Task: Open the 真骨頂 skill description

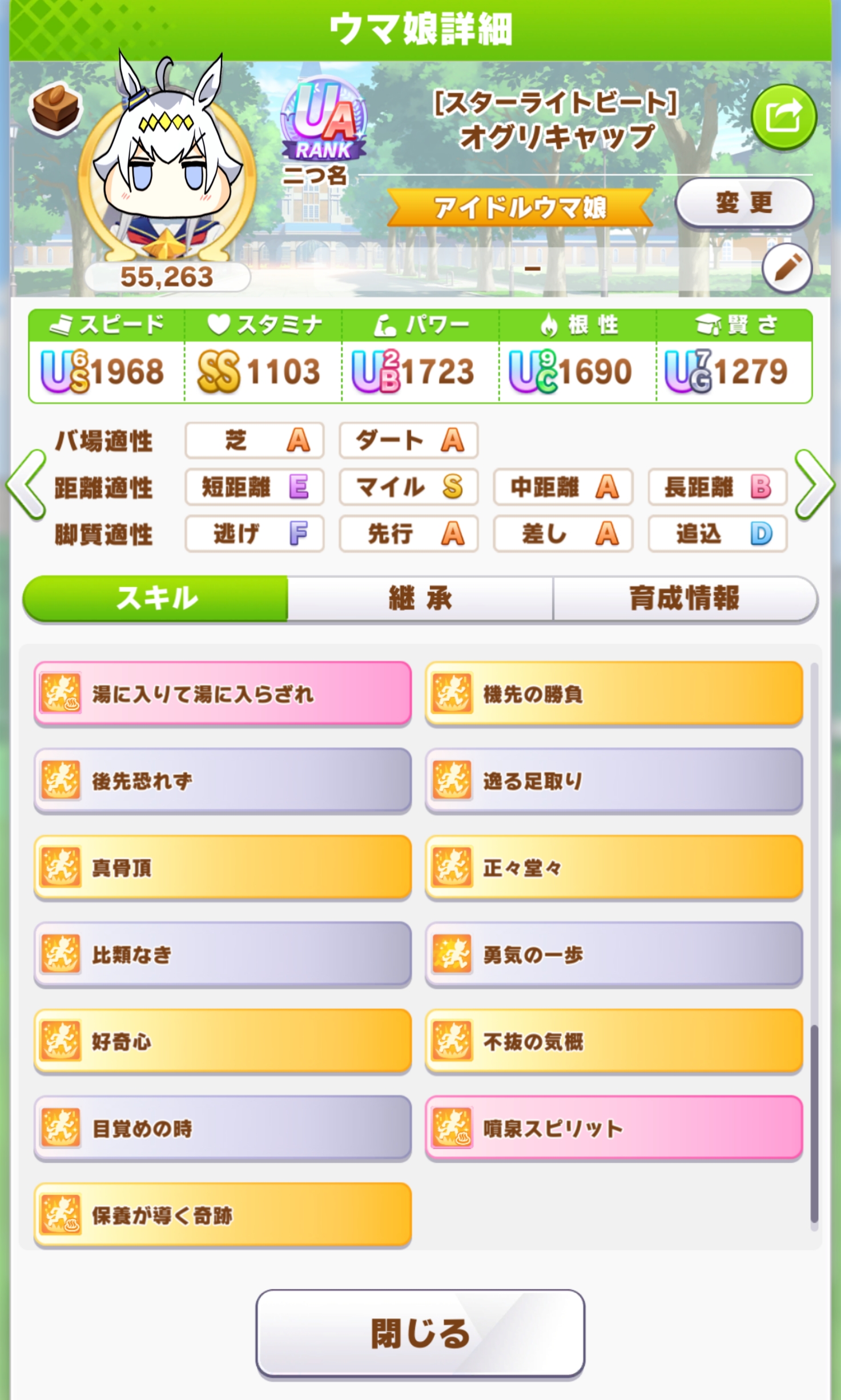Action: 222,867
